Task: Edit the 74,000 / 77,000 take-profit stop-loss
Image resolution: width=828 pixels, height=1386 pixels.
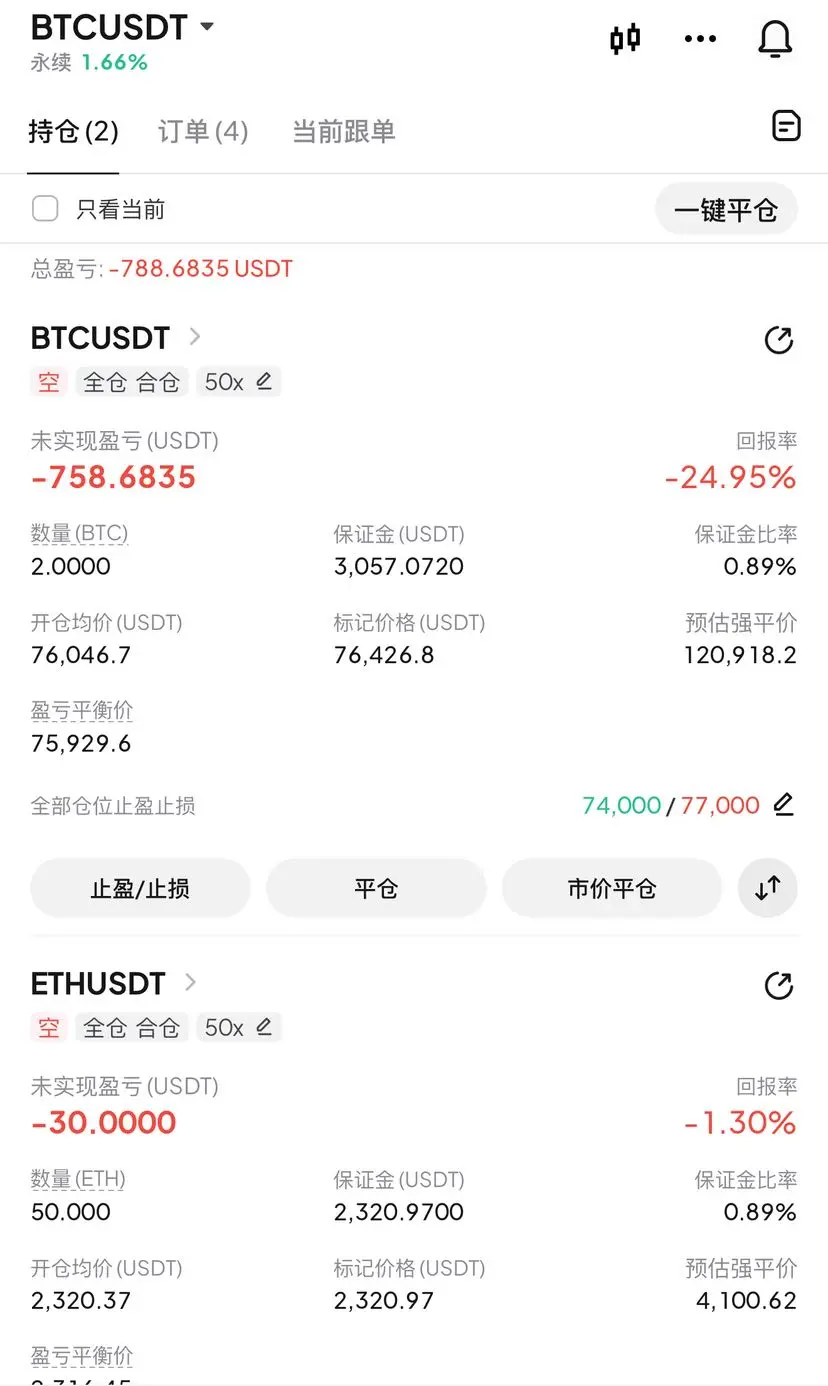Action: pyautogui.click(x=784, y=805)
